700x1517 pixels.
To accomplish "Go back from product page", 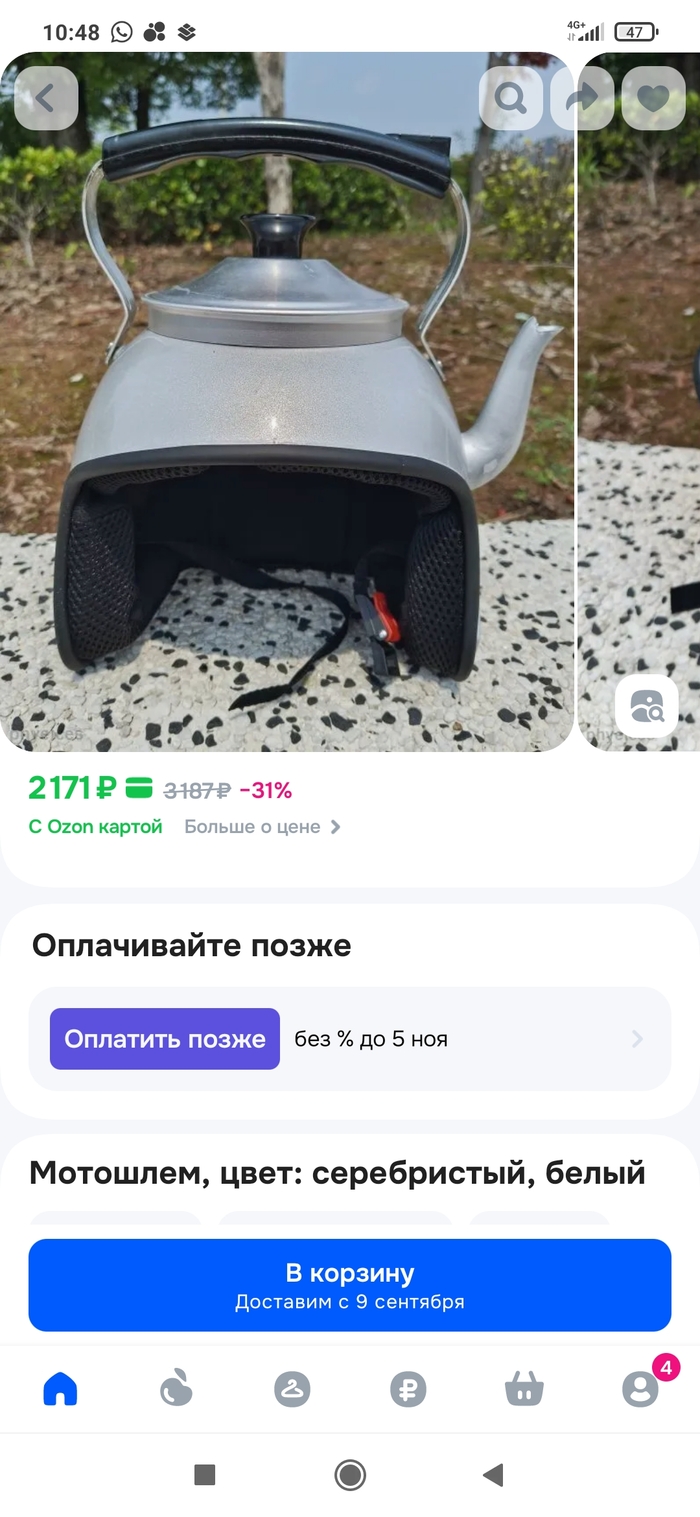I will 46,98.
